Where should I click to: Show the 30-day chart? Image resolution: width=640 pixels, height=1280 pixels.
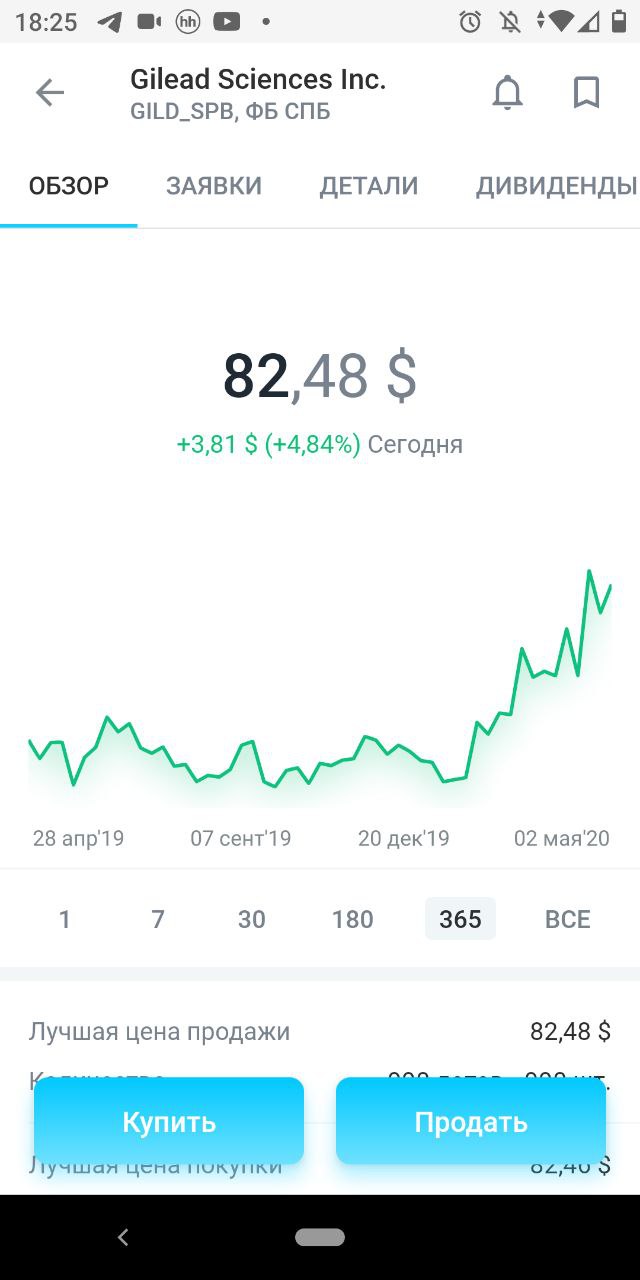[x=252, y=919]
